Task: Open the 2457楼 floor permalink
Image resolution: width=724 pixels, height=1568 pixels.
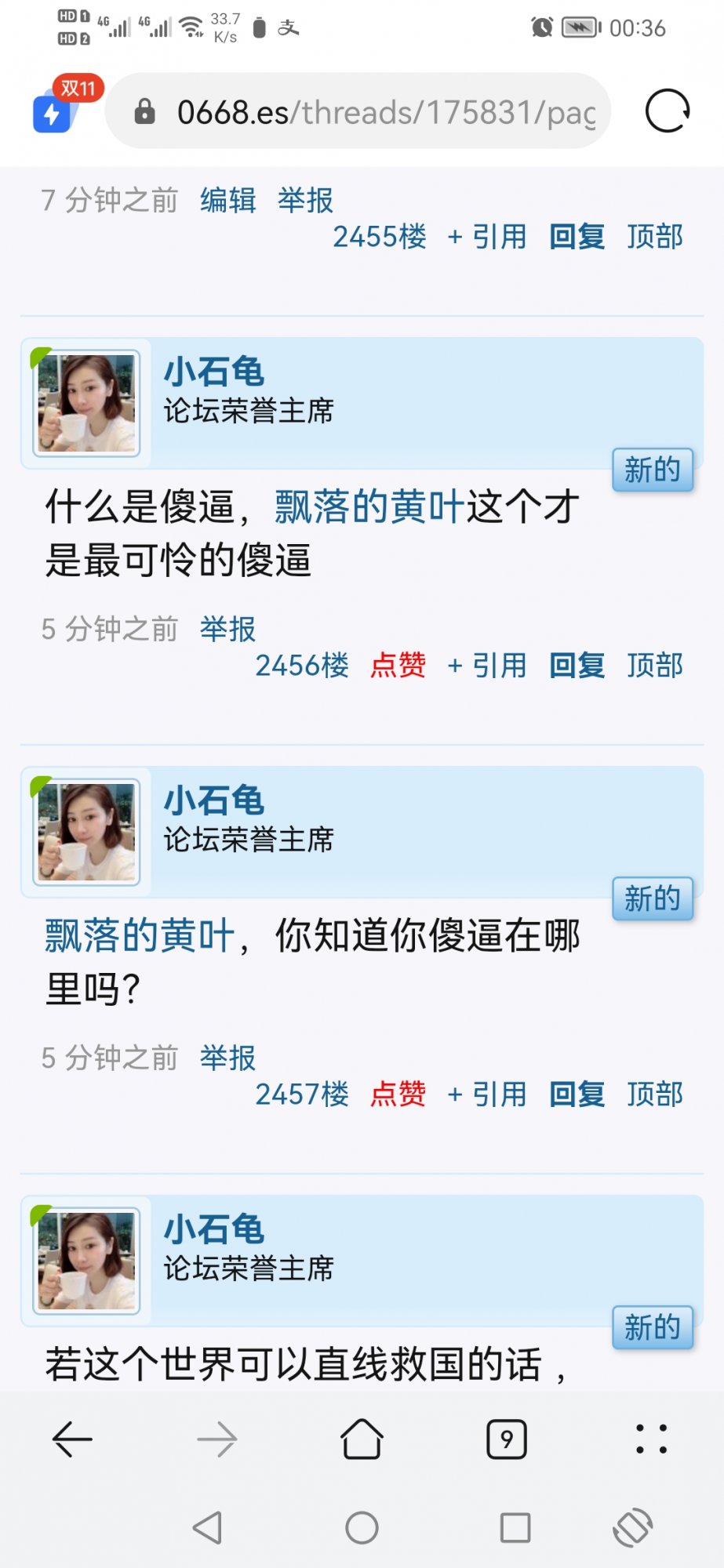Action: tap(302, 1094)
